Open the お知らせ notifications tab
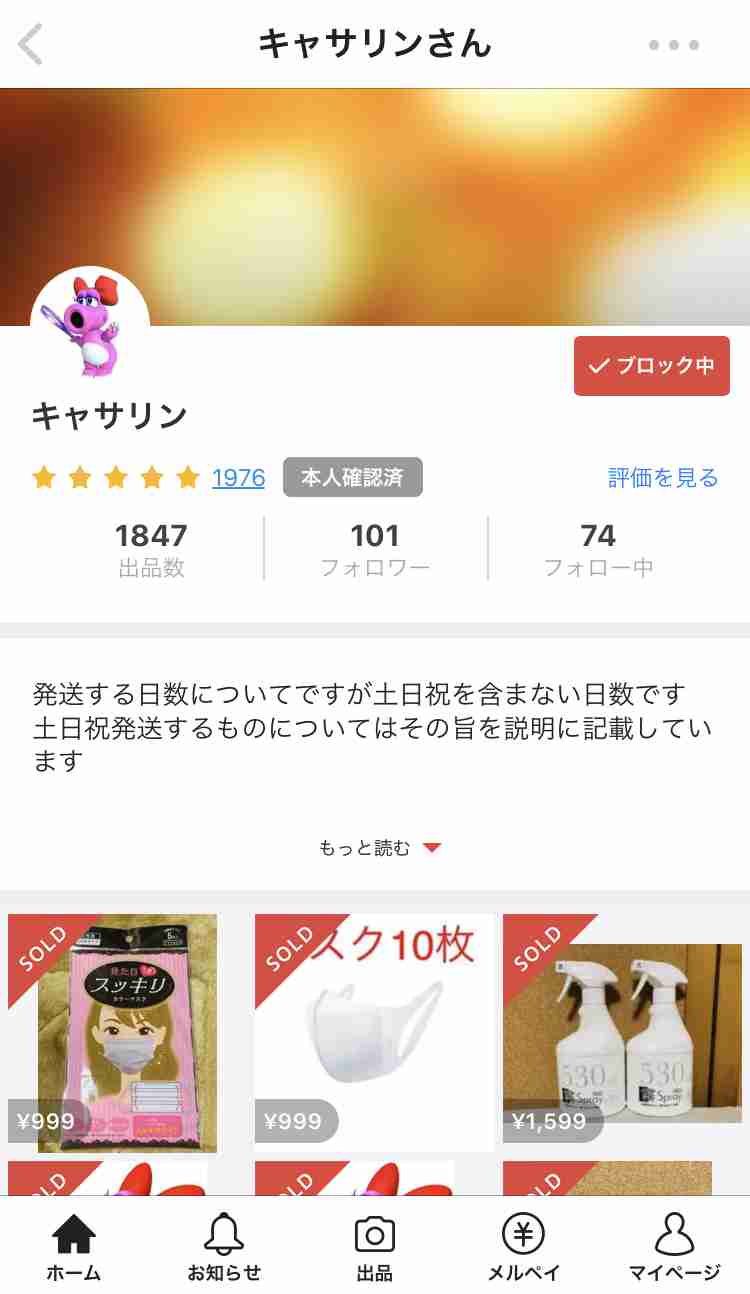 tap(224, 1248)
